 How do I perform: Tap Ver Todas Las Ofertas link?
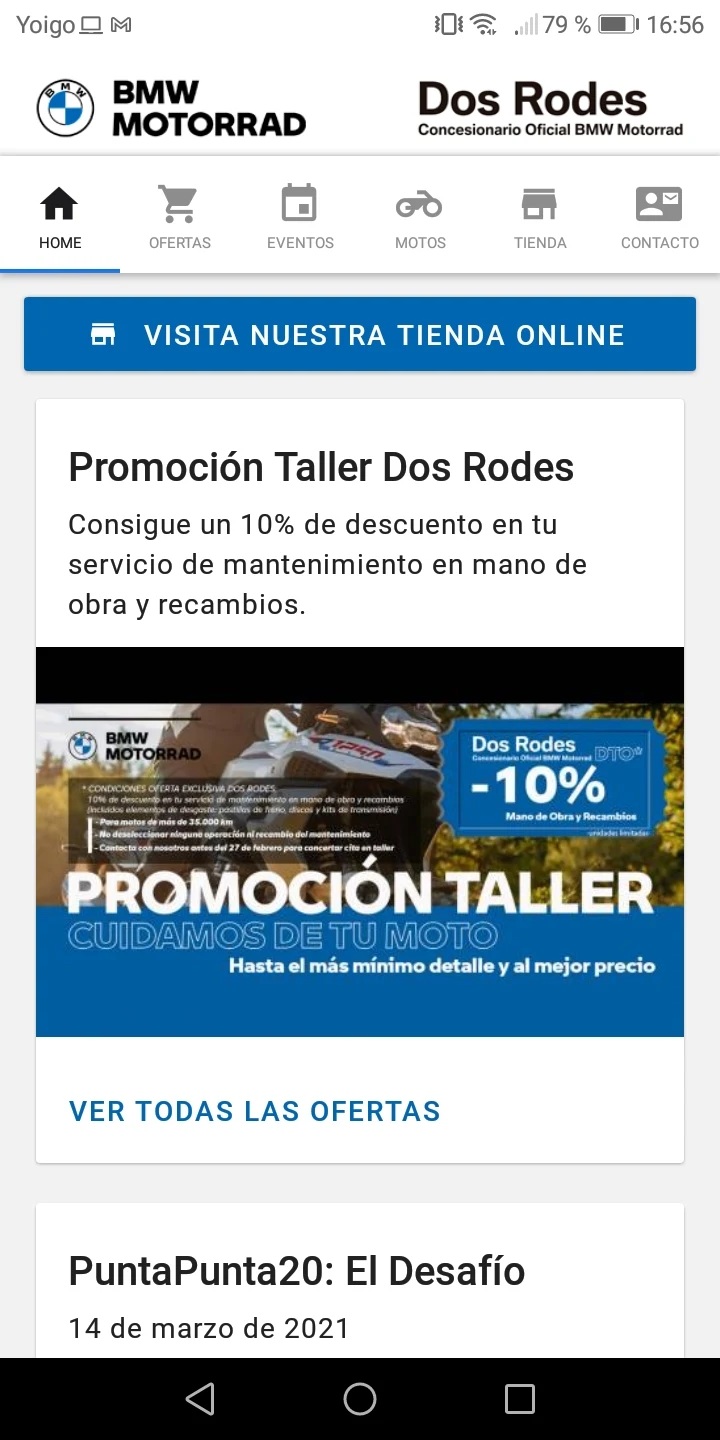pyautogui.click(x=255, y=1111)
